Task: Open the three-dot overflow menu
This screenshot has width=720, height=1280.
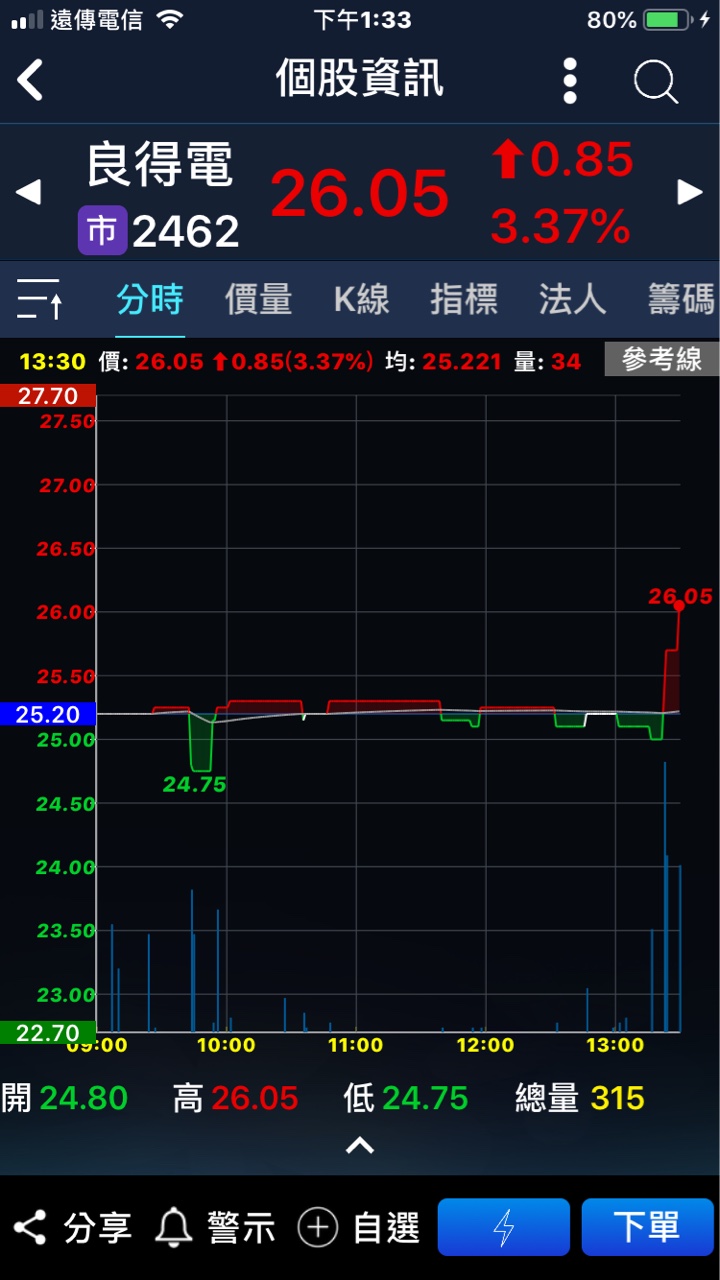Action: click(x=570, y=80)
